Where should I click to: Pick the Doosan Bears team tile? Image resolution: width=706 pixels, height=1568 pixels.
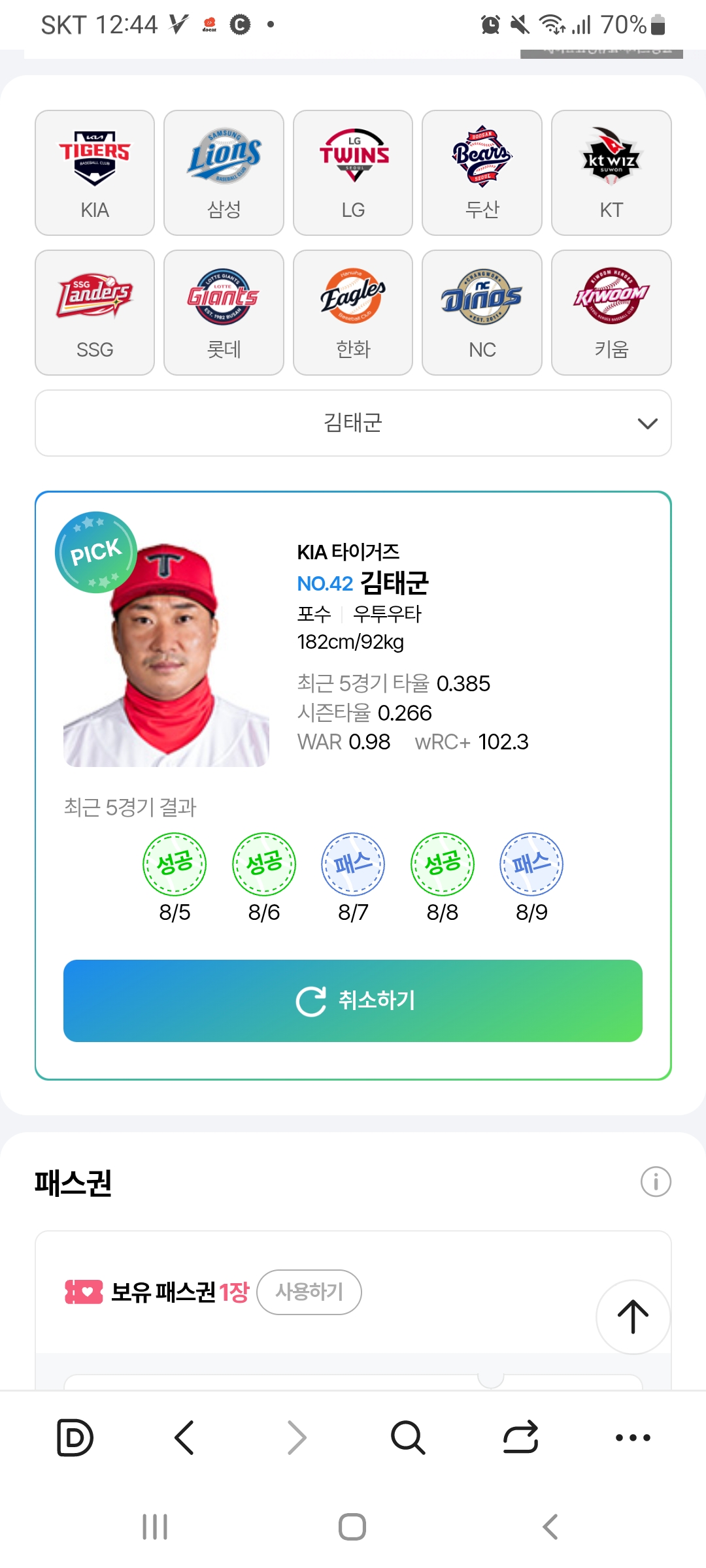tap(482, 172)
